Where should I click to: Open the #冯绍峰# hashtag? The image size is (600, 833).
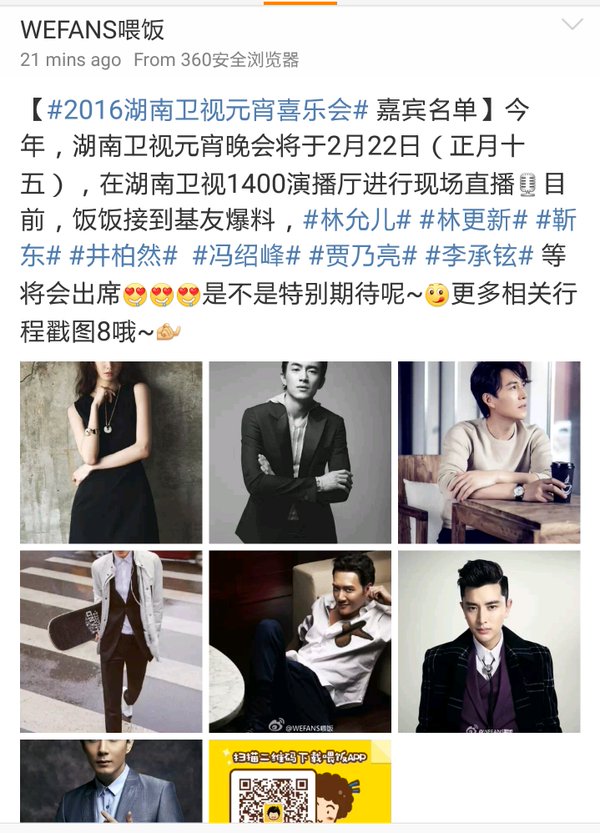point(246,255)
